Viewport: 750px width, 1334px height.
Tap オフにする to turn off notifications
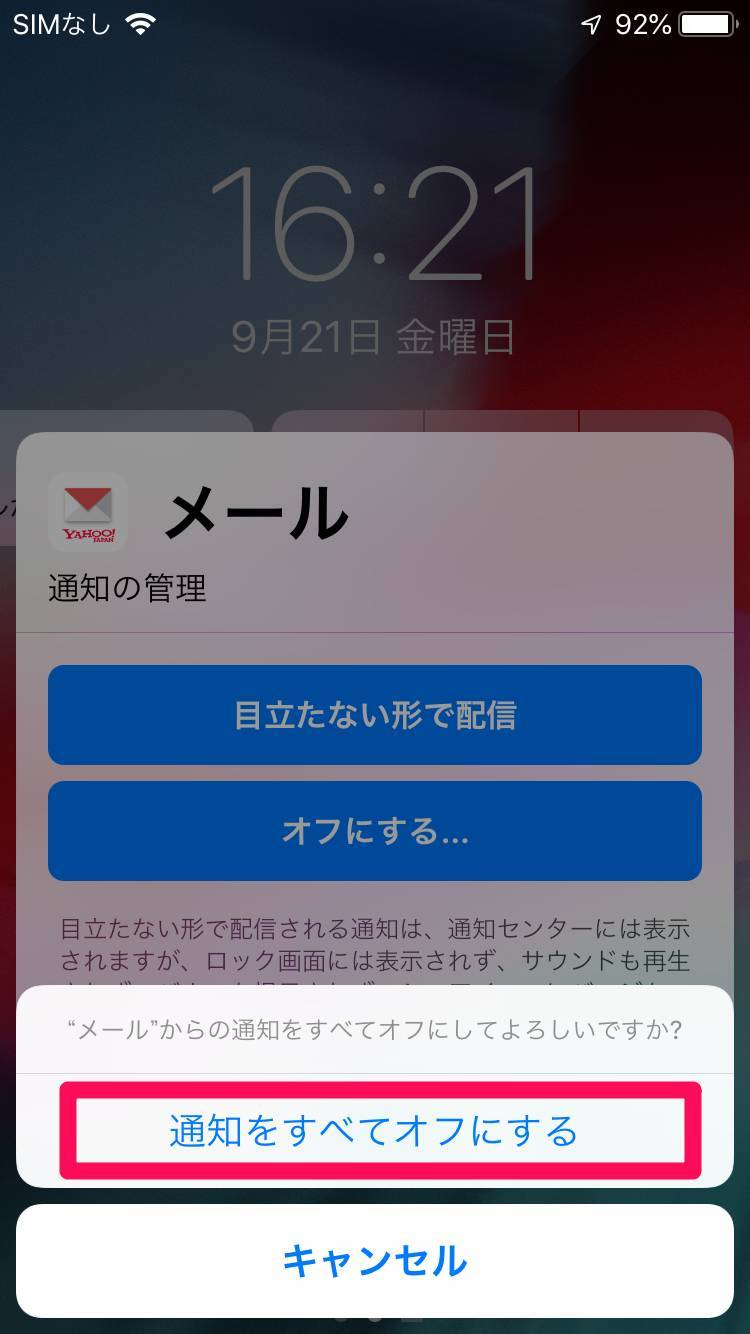[375, 831]
